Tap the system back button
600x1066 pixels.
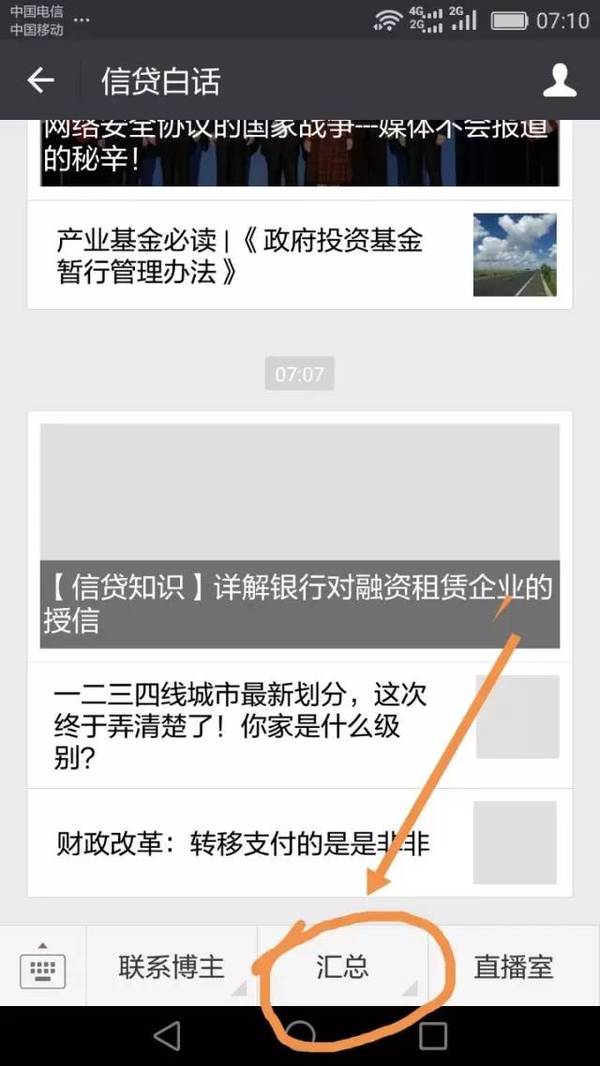coord(168,1036)
